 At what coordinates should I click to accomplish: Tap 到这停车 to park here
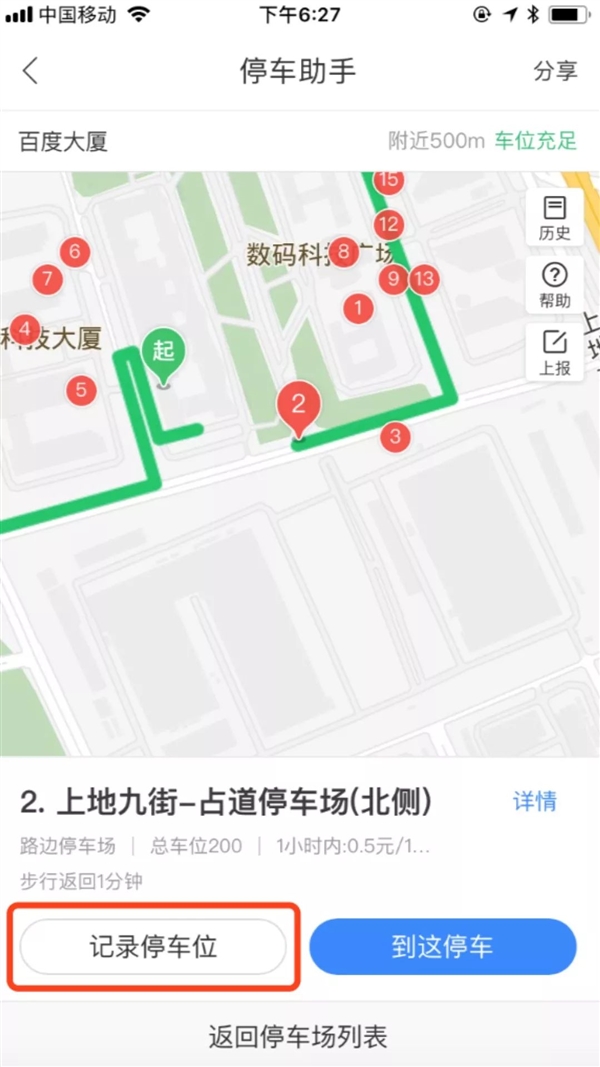coord(442,947)
